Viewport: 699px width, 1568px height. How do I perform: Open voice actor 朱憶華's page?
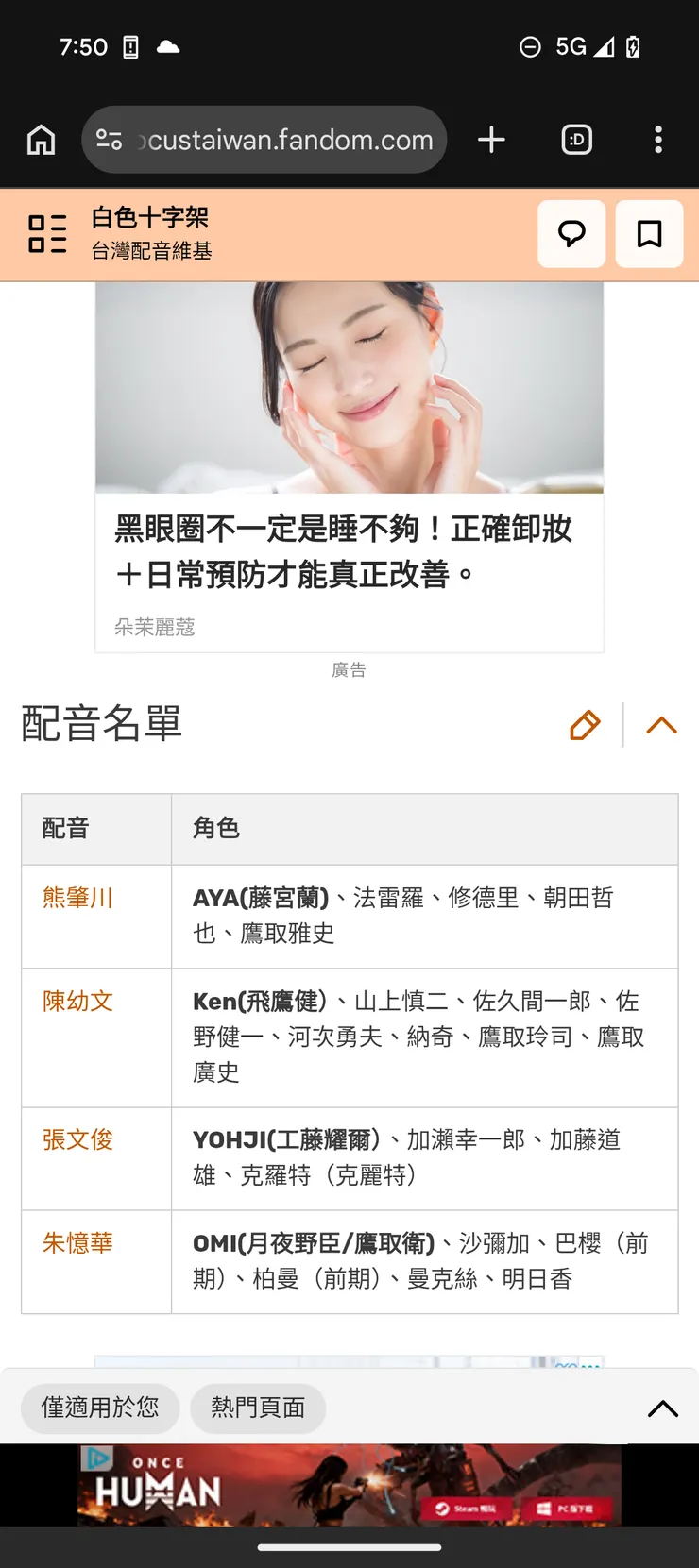point(77,1243)
